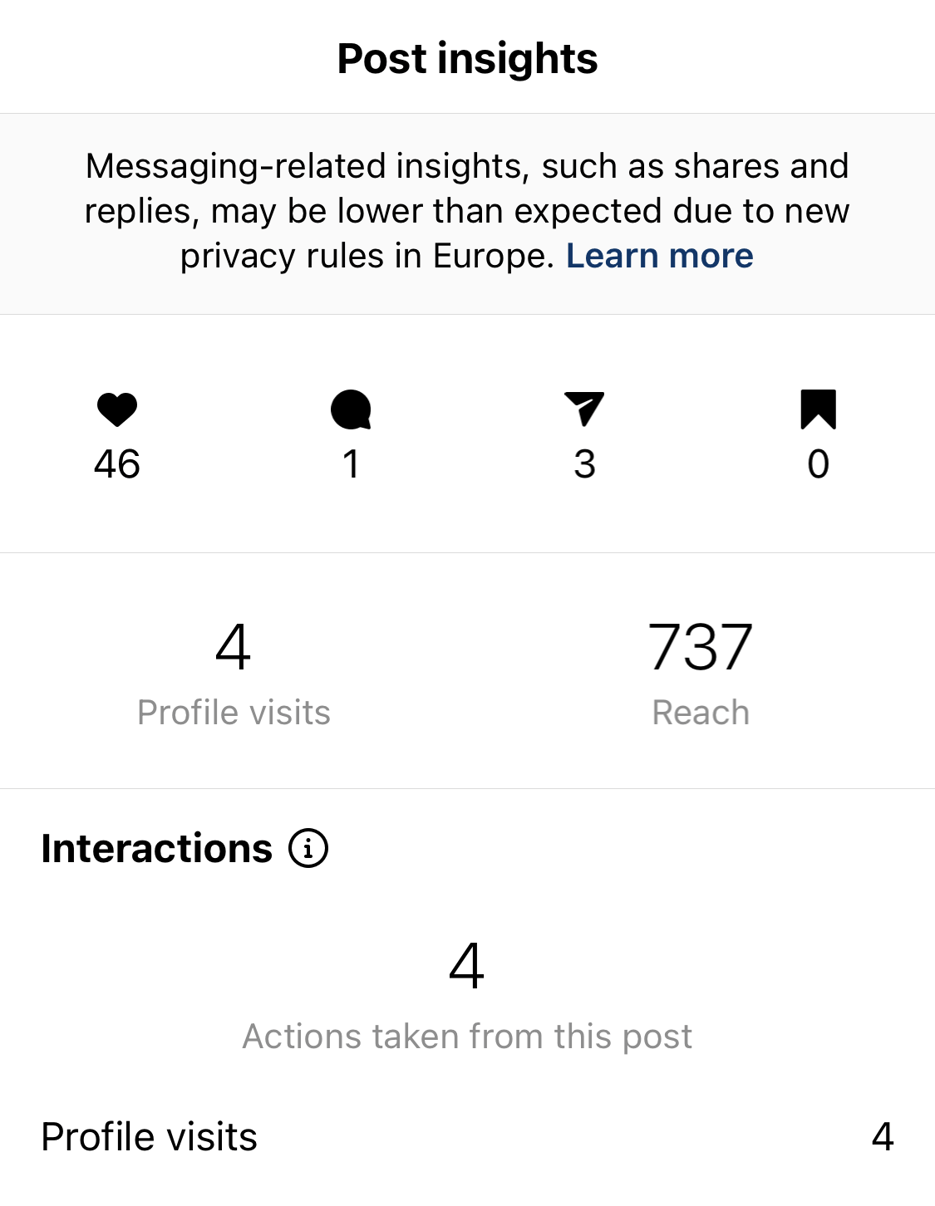This screenshot has width=935, height=1206.
Task: Click the bookmark saves icon
Action: [x=818, y=408]
